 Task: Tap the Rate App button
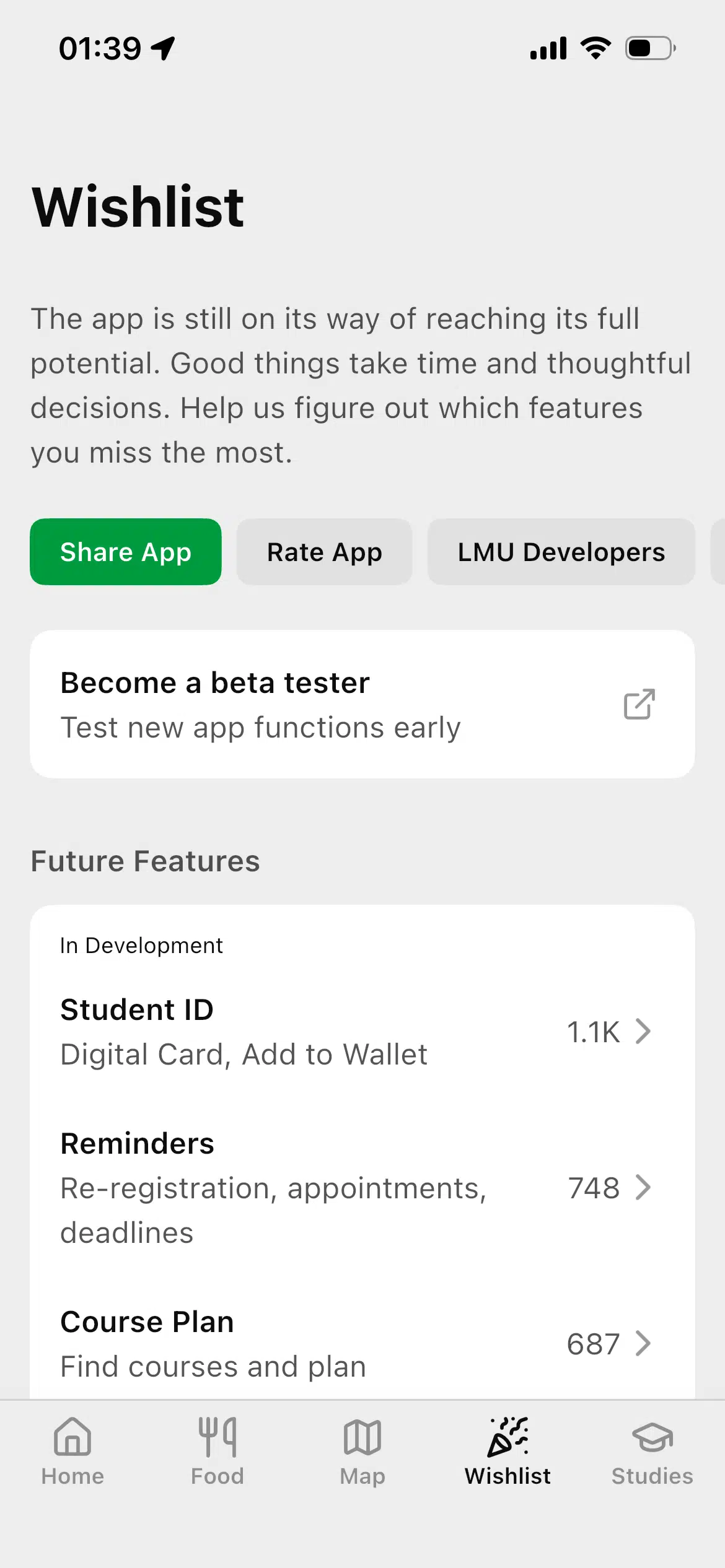[324, 551]
